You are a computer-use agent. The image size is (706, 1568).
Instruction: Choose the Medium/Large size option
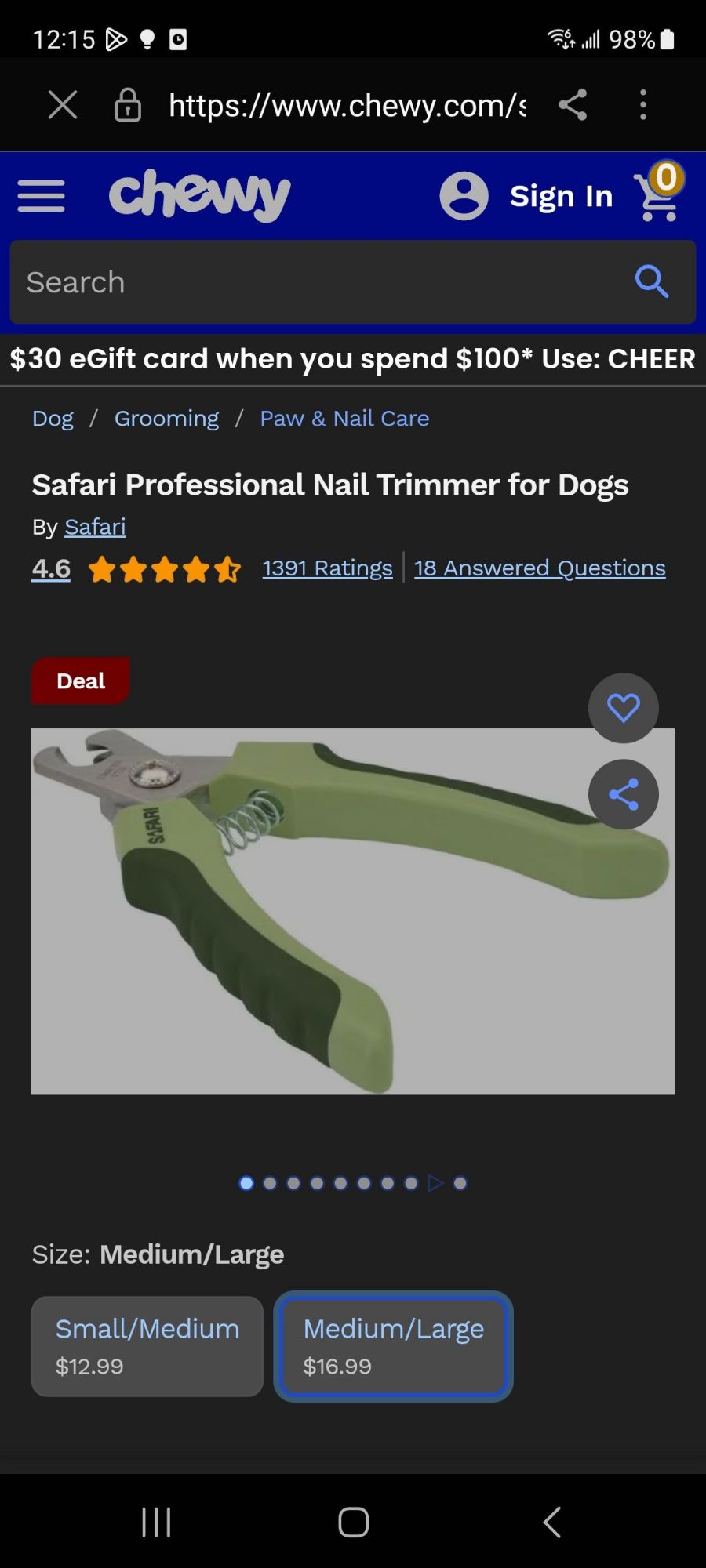coord(393,1345)
